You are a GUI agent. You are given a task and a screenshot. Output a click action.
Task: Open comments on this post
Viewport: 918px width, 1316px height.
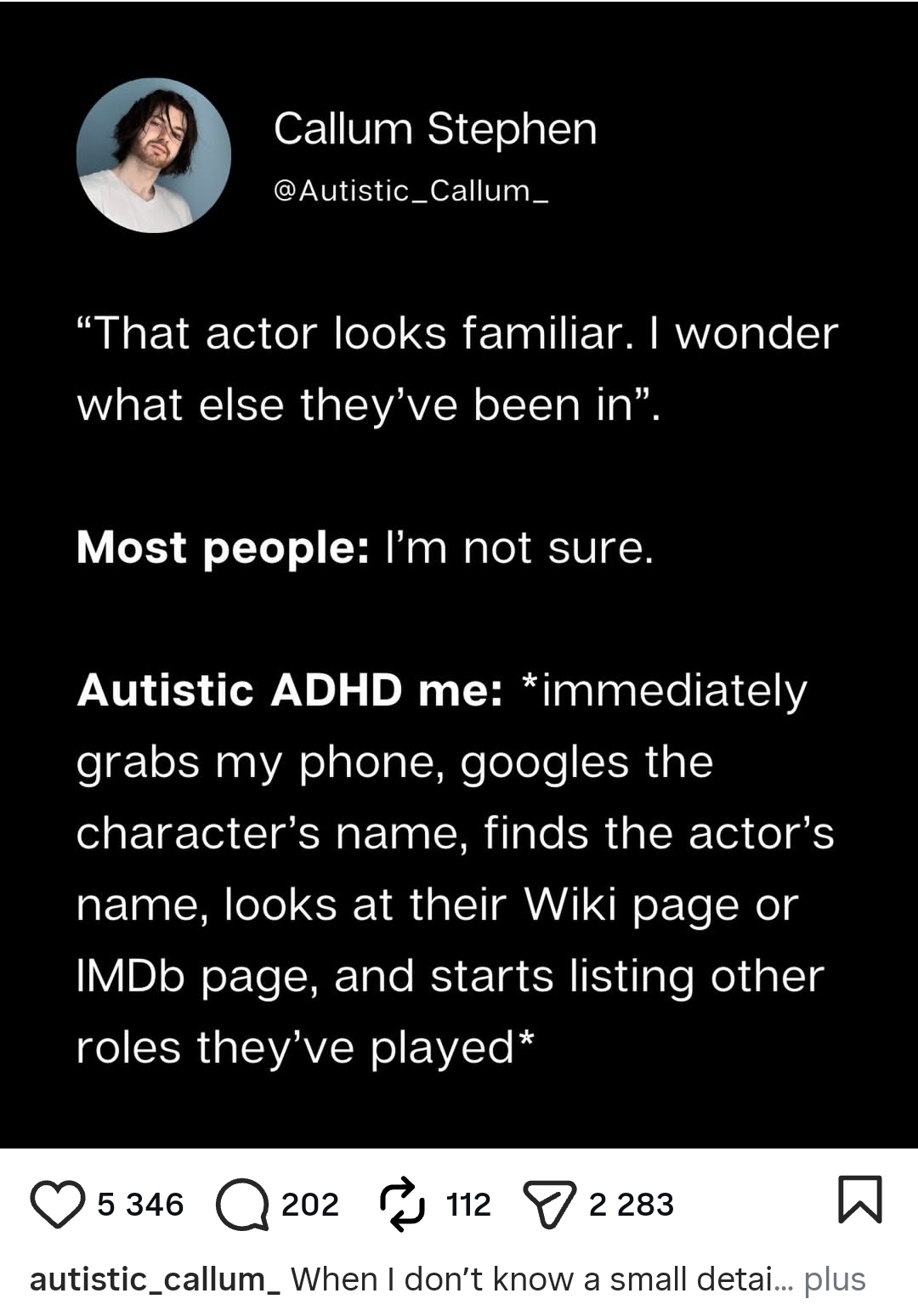click(242, 1204)
